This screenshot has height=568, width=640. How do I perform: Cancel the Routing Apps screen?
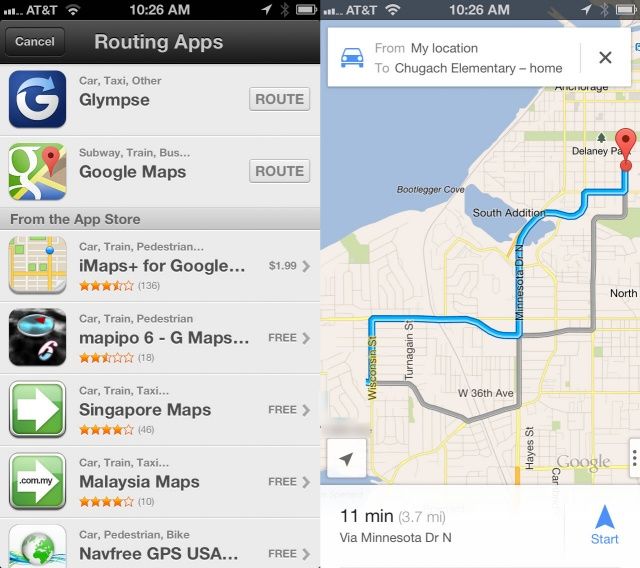(x=35, y=42)
